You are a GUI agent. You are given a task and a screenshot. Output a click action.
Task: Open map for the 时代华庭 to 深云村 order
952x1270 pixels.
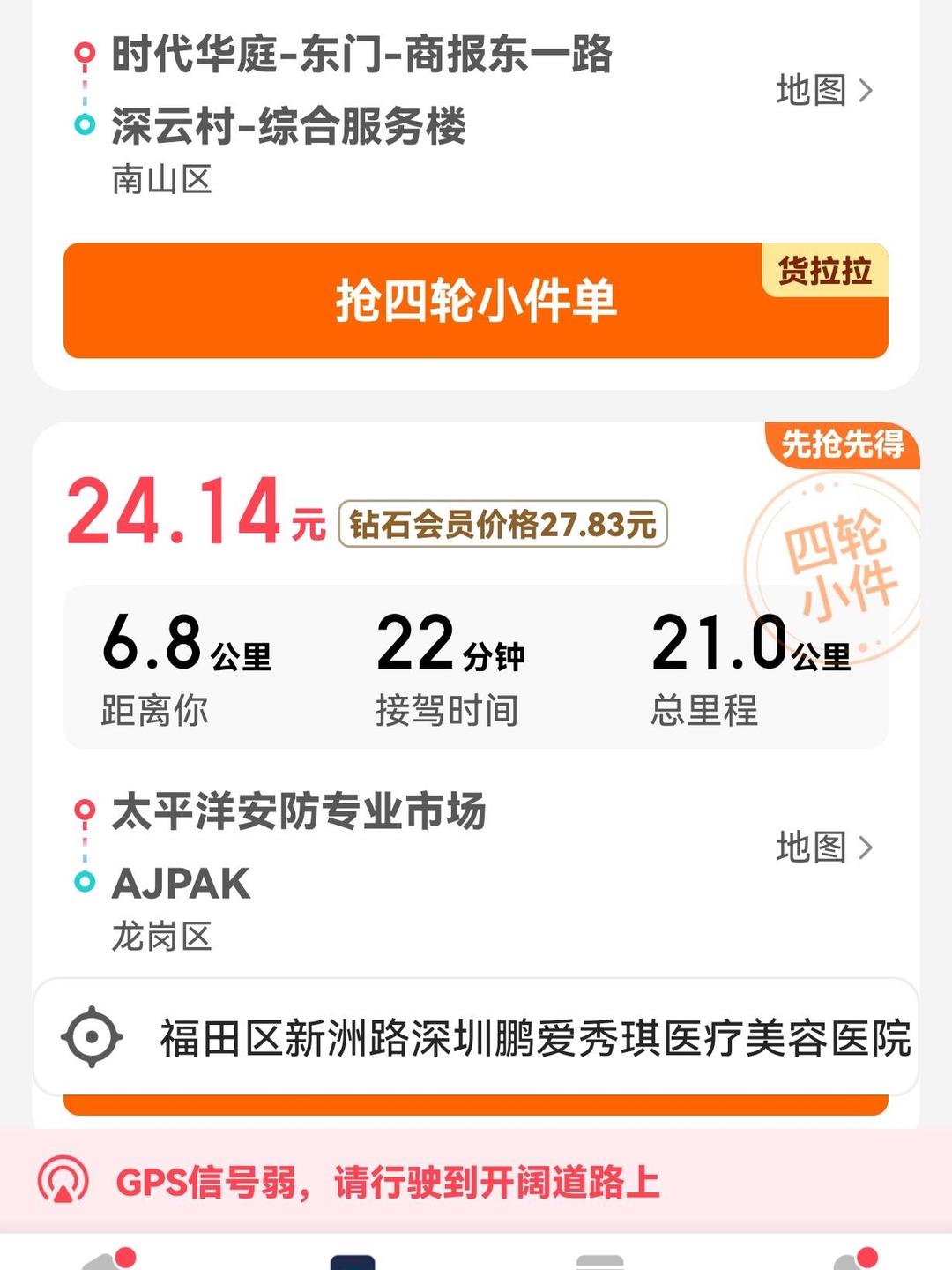(x=823, y=90)
